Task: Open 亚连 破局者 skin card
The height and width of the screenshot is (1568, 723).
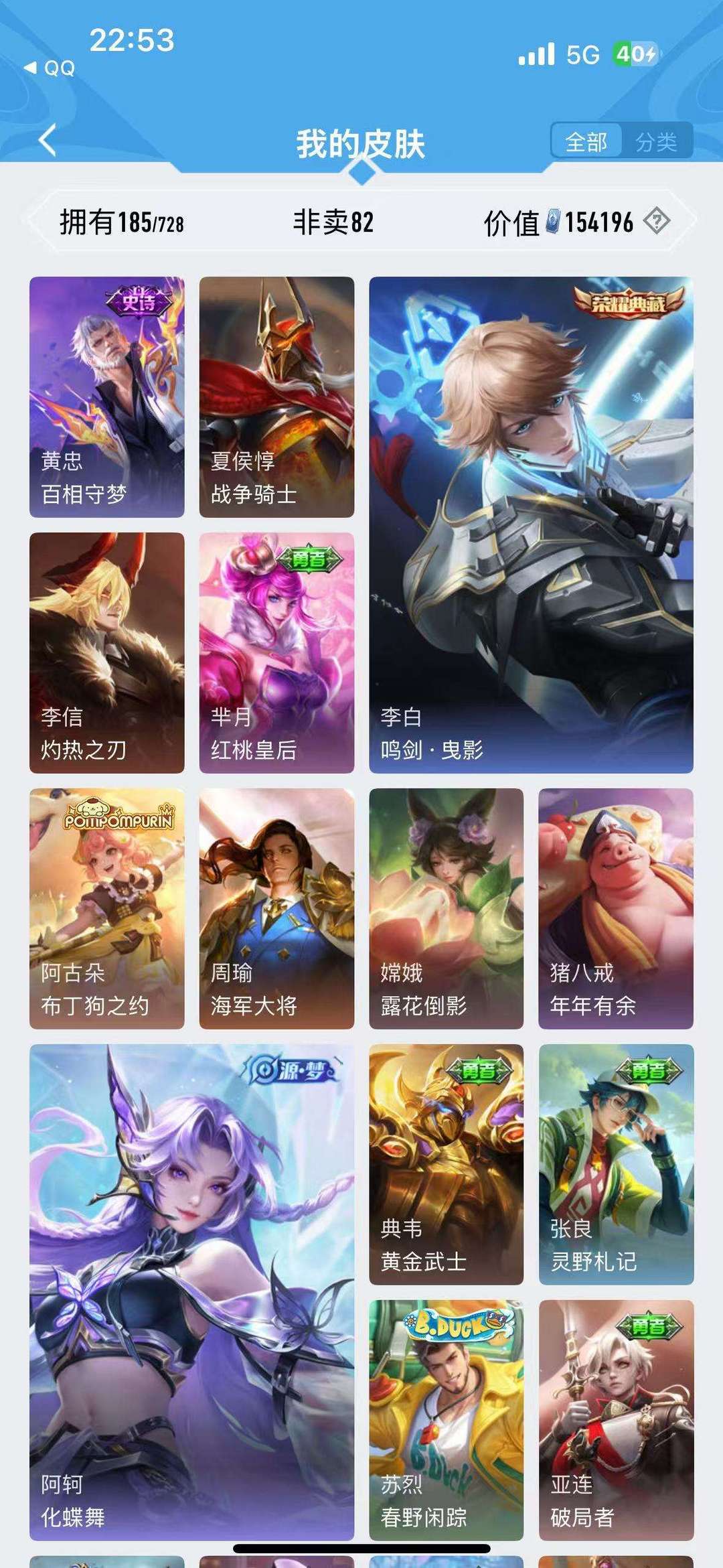Action: click(x=616, y=1420)
